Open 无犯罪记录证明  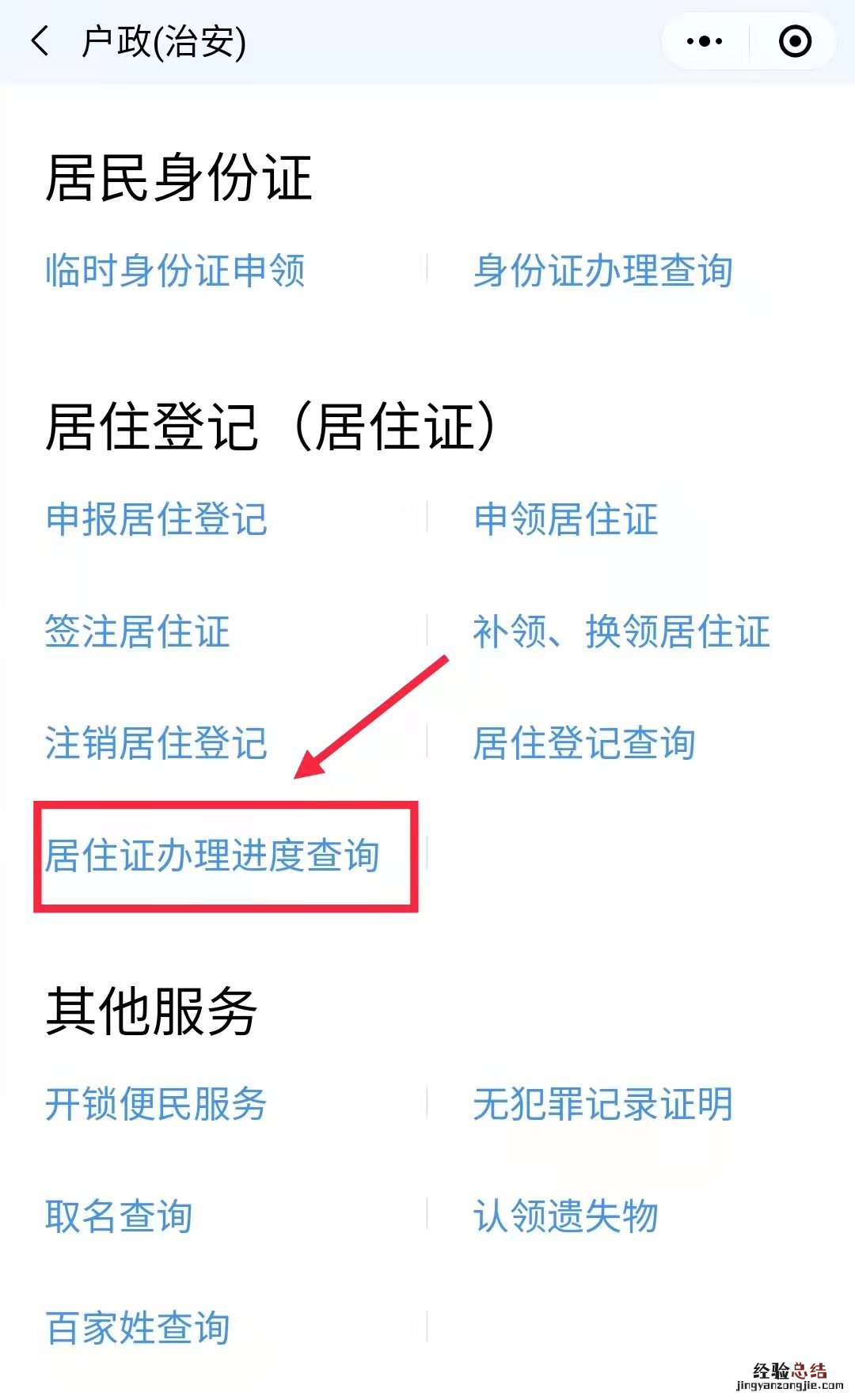coord(602,1105)
